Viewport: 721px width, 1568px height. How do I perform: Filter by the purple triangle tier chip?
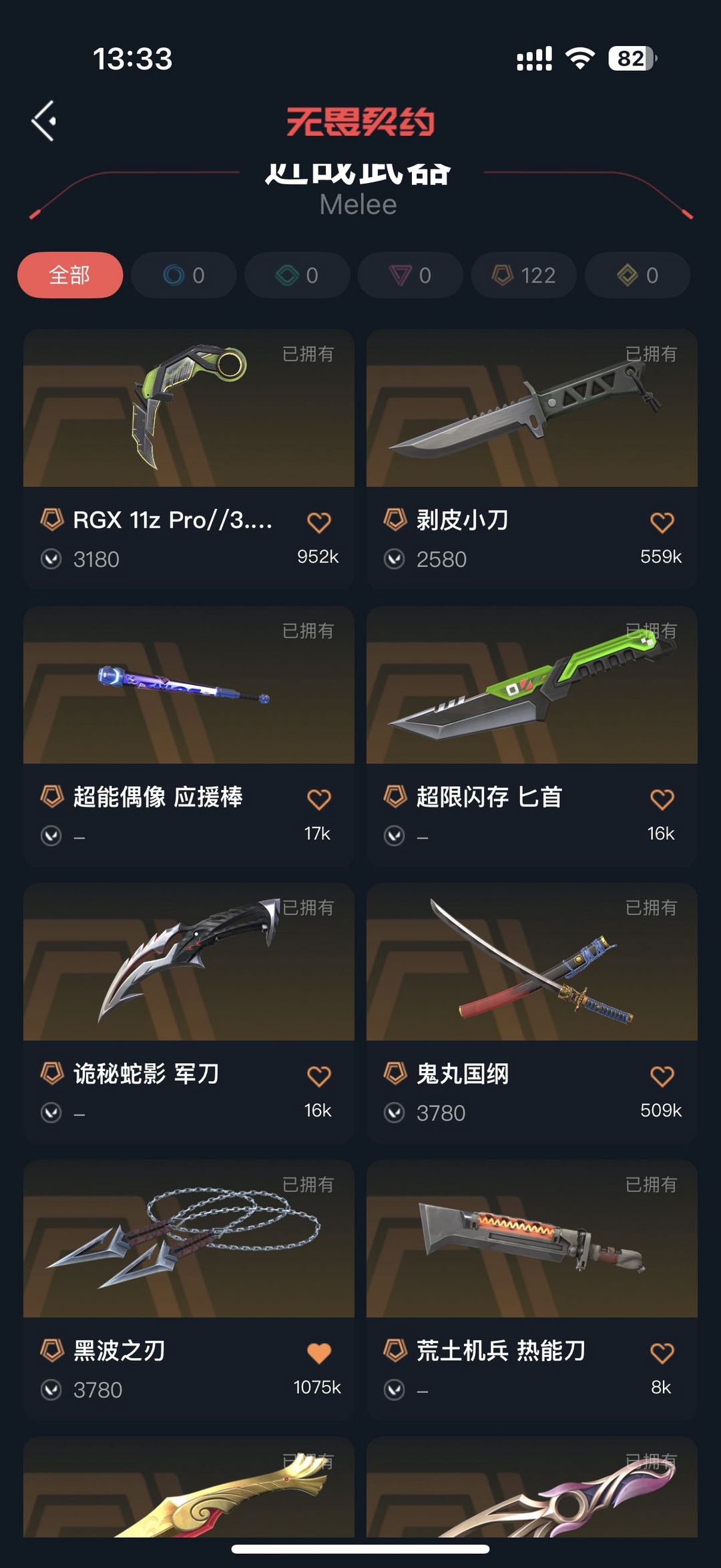pyautogui.click(x=411, y=275)
